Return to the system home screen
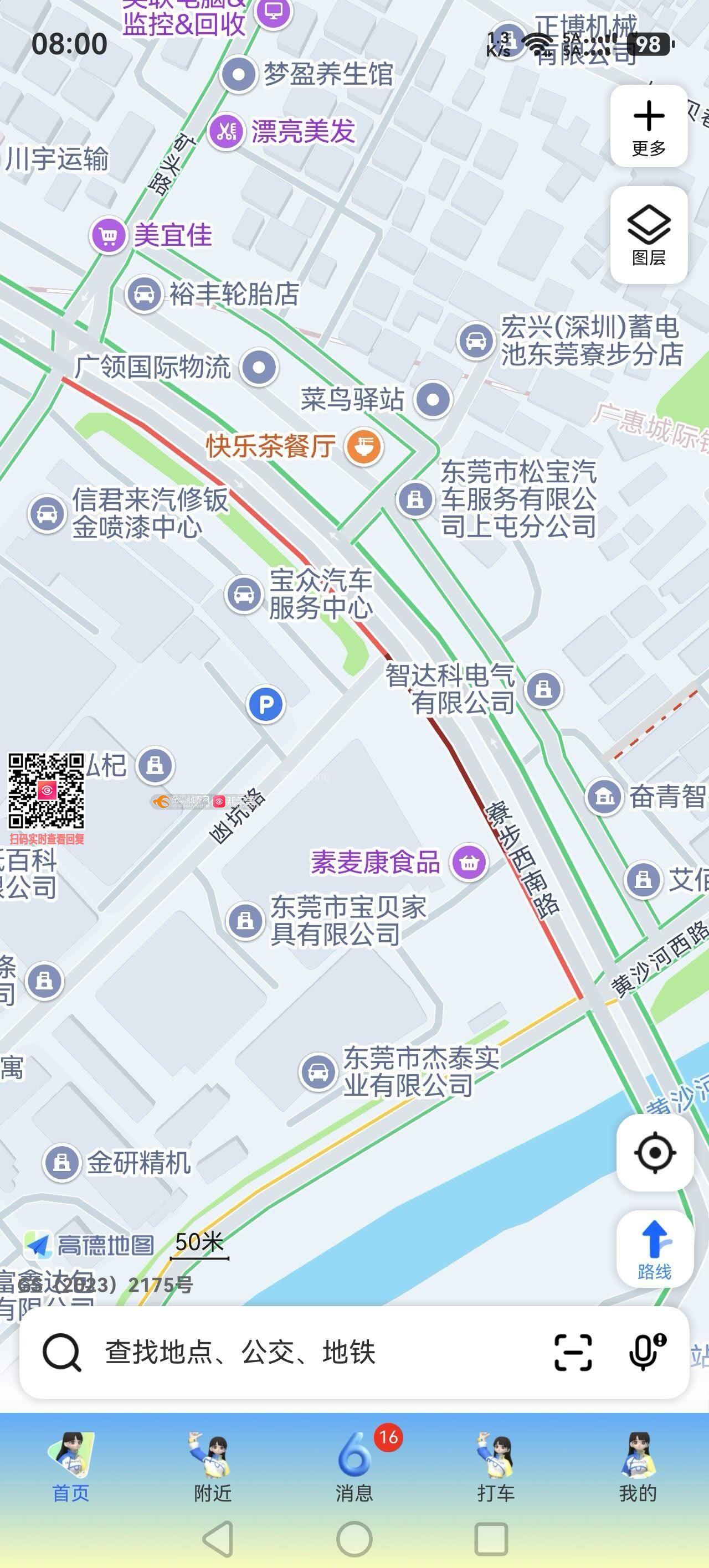Screen dimensions: 709x1568 pos(354,1539)
